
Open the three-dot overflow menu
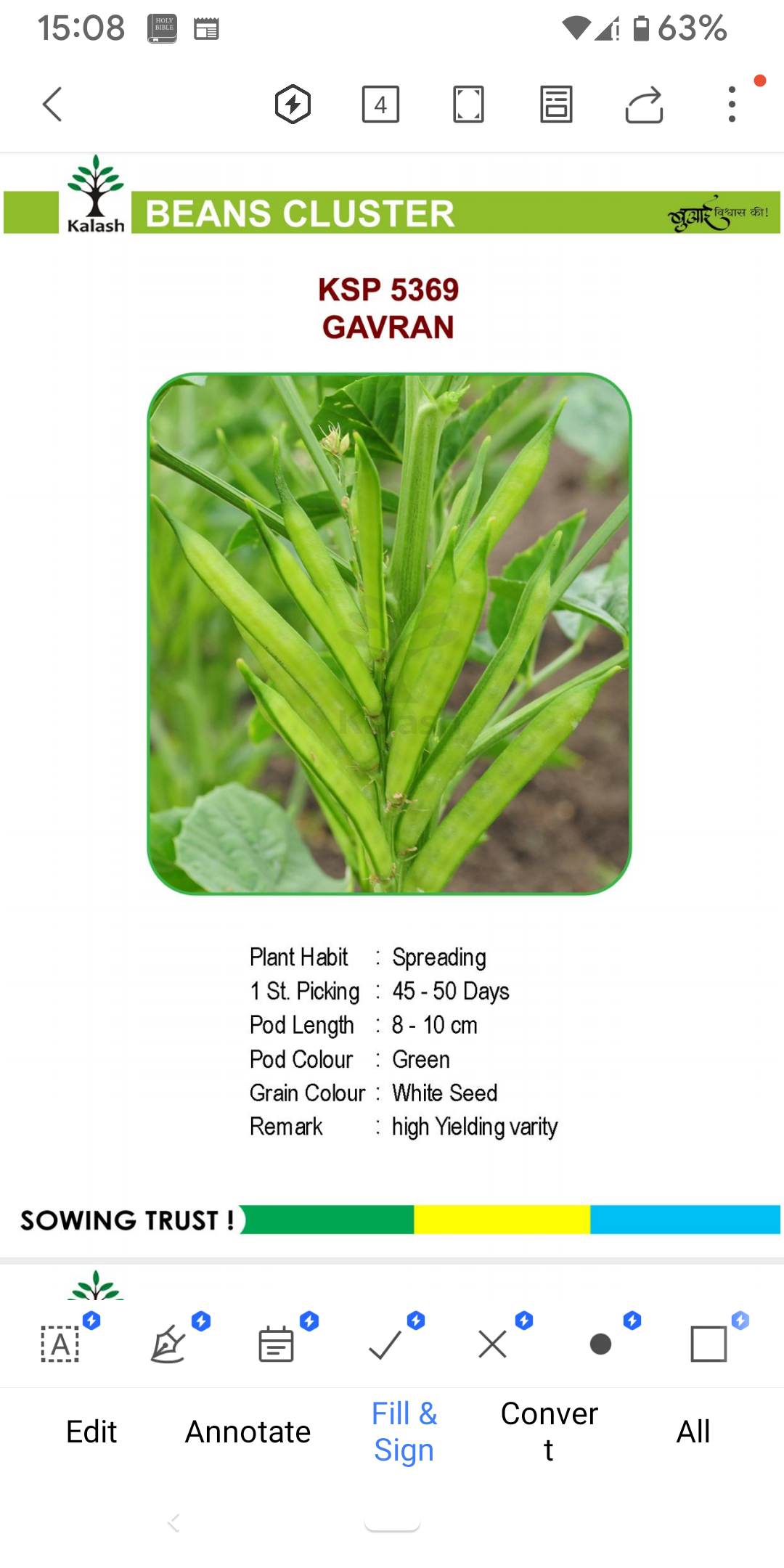[732, 105]
